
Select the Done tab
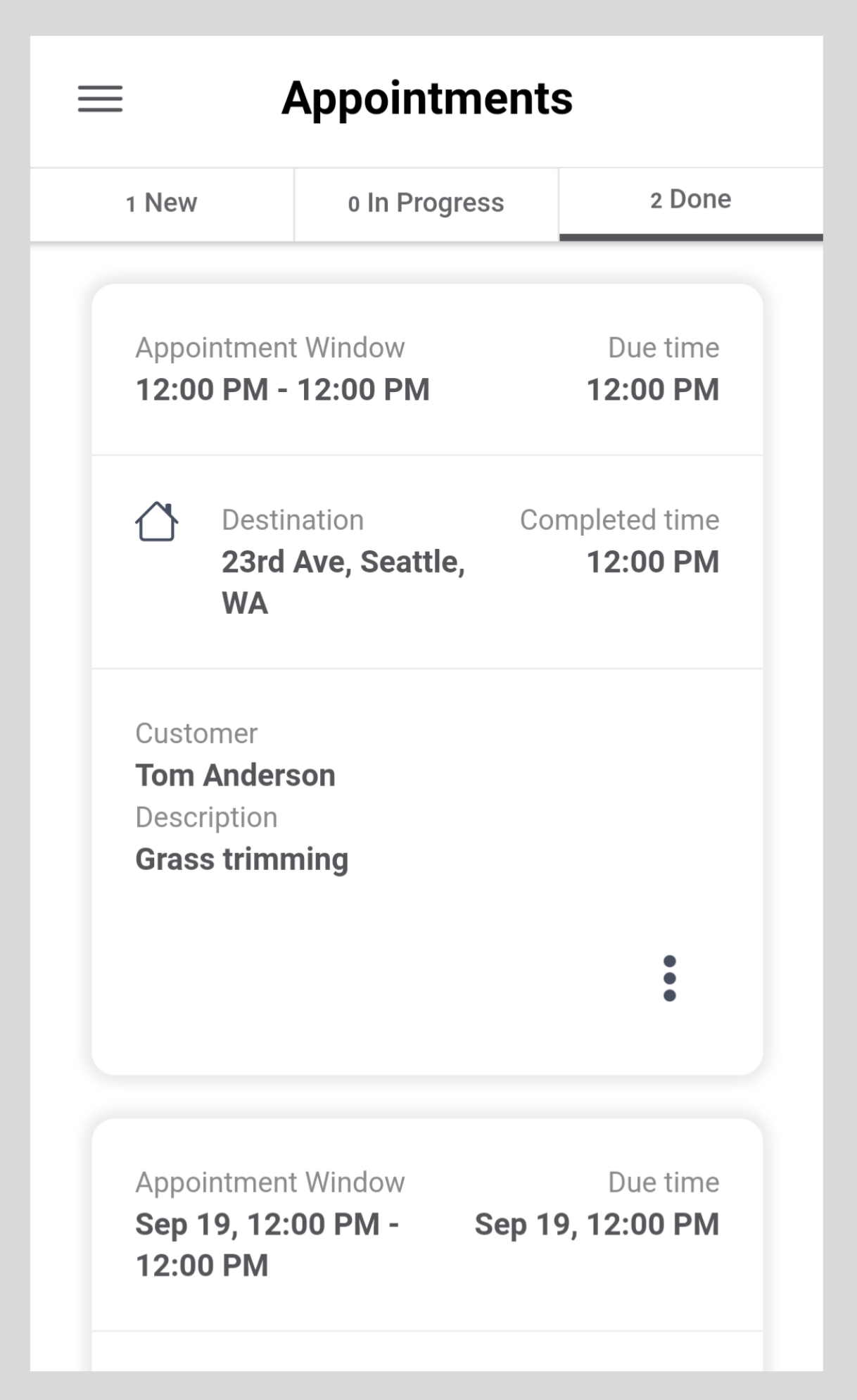691,204
